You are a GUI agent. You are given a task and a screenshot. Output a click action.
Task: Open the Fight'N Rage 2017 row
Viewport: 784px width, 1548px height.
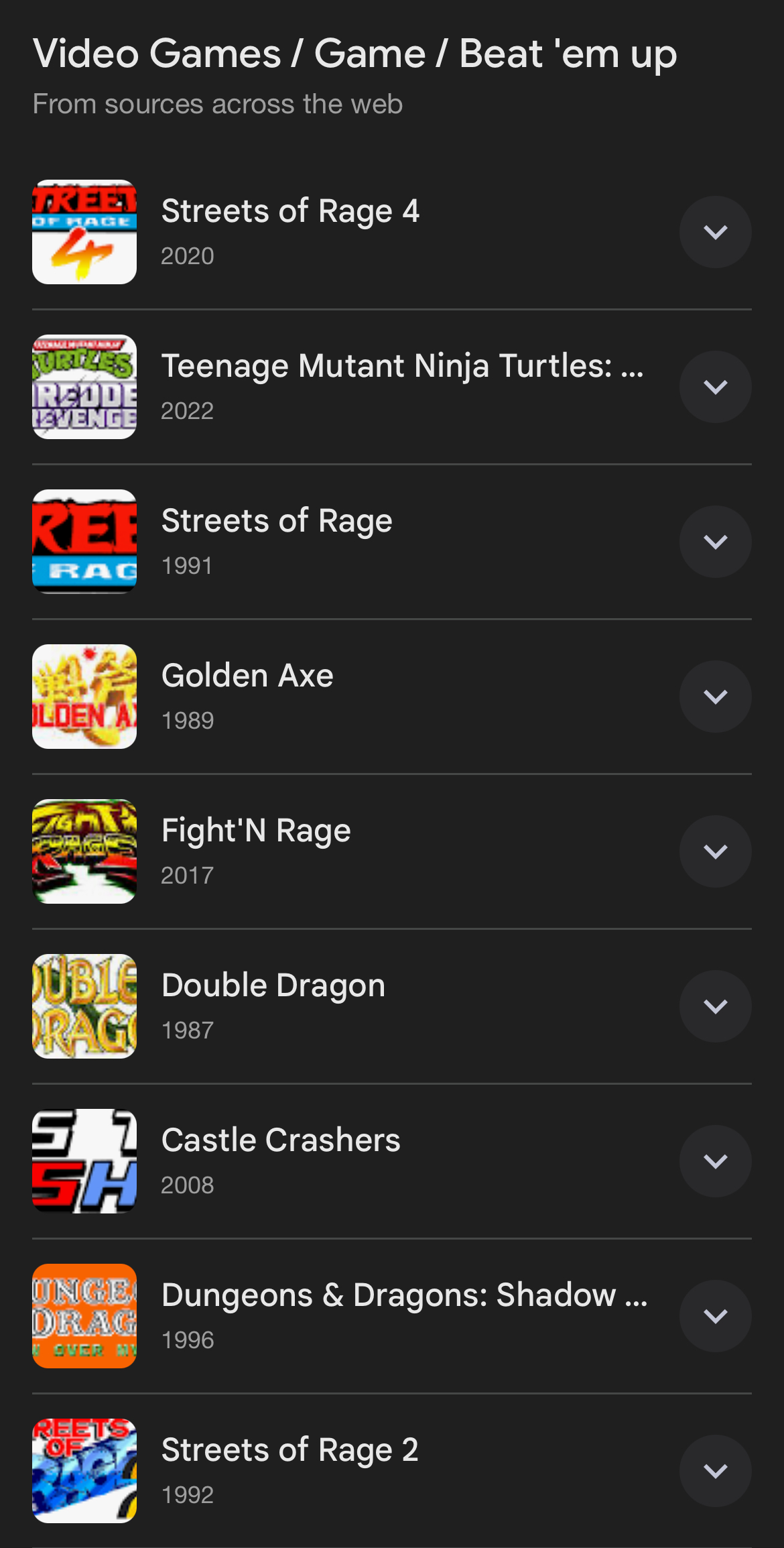[x=392, y=851]
